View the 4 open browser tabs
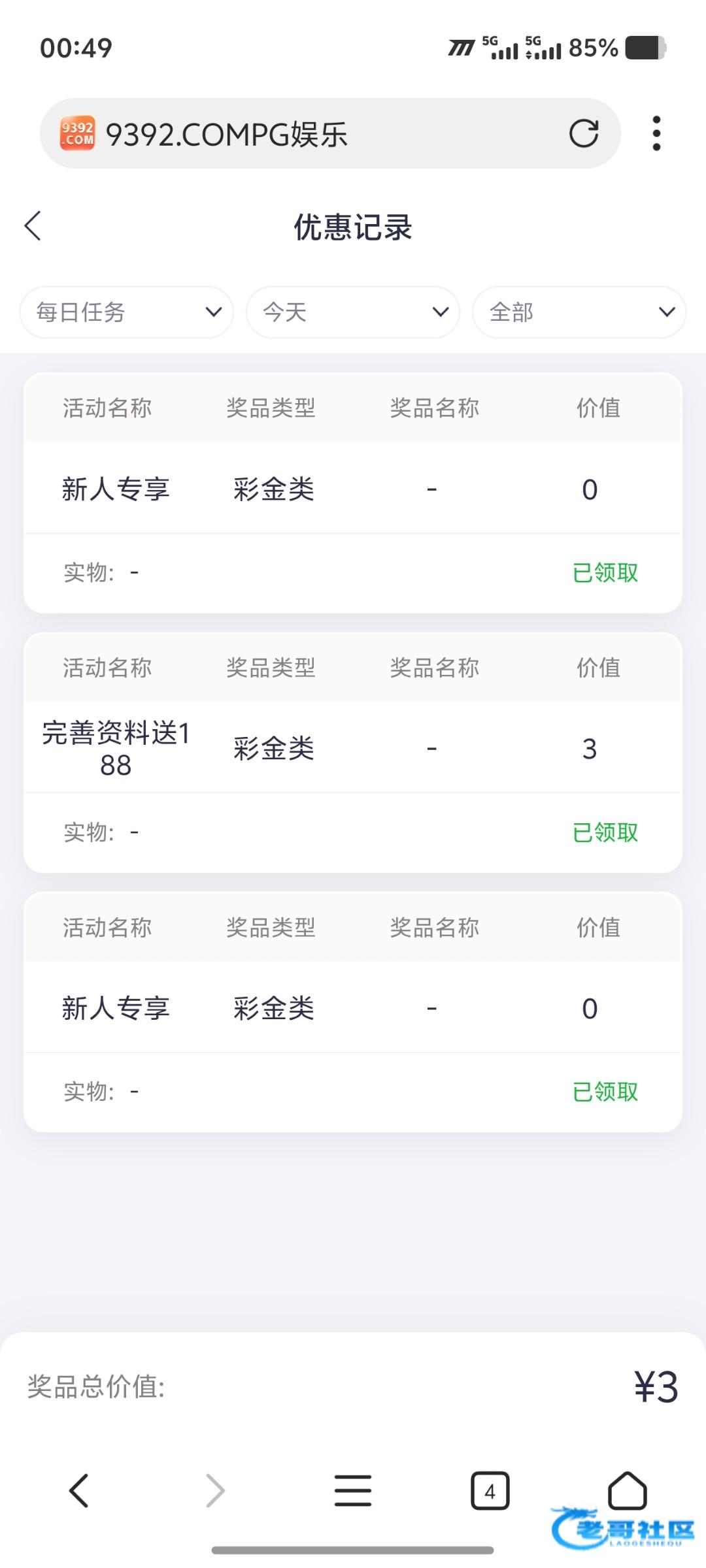 490,1490
